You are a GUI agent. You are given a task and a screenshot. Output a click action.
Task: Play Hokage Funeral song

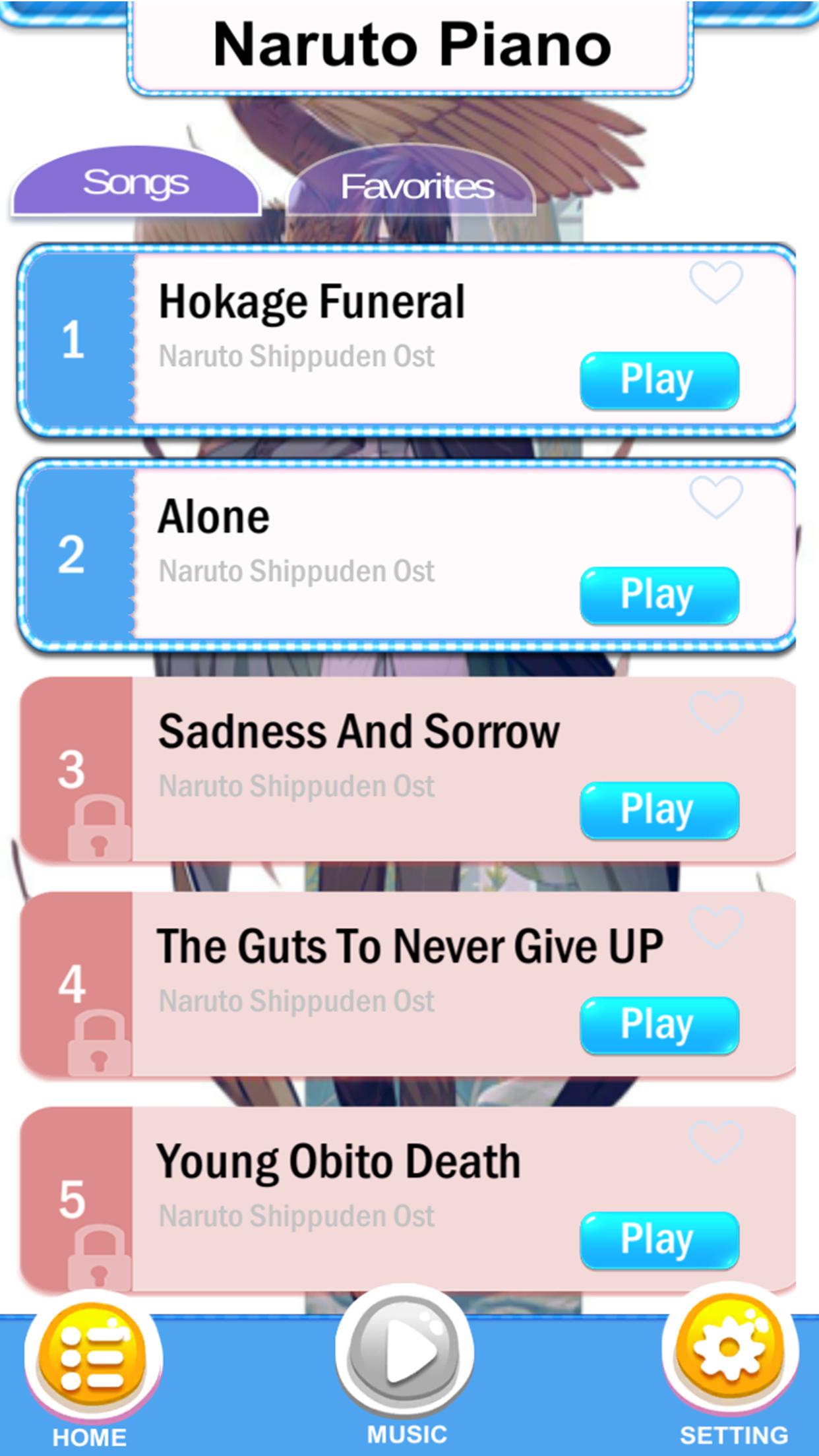tap(659, 380)
